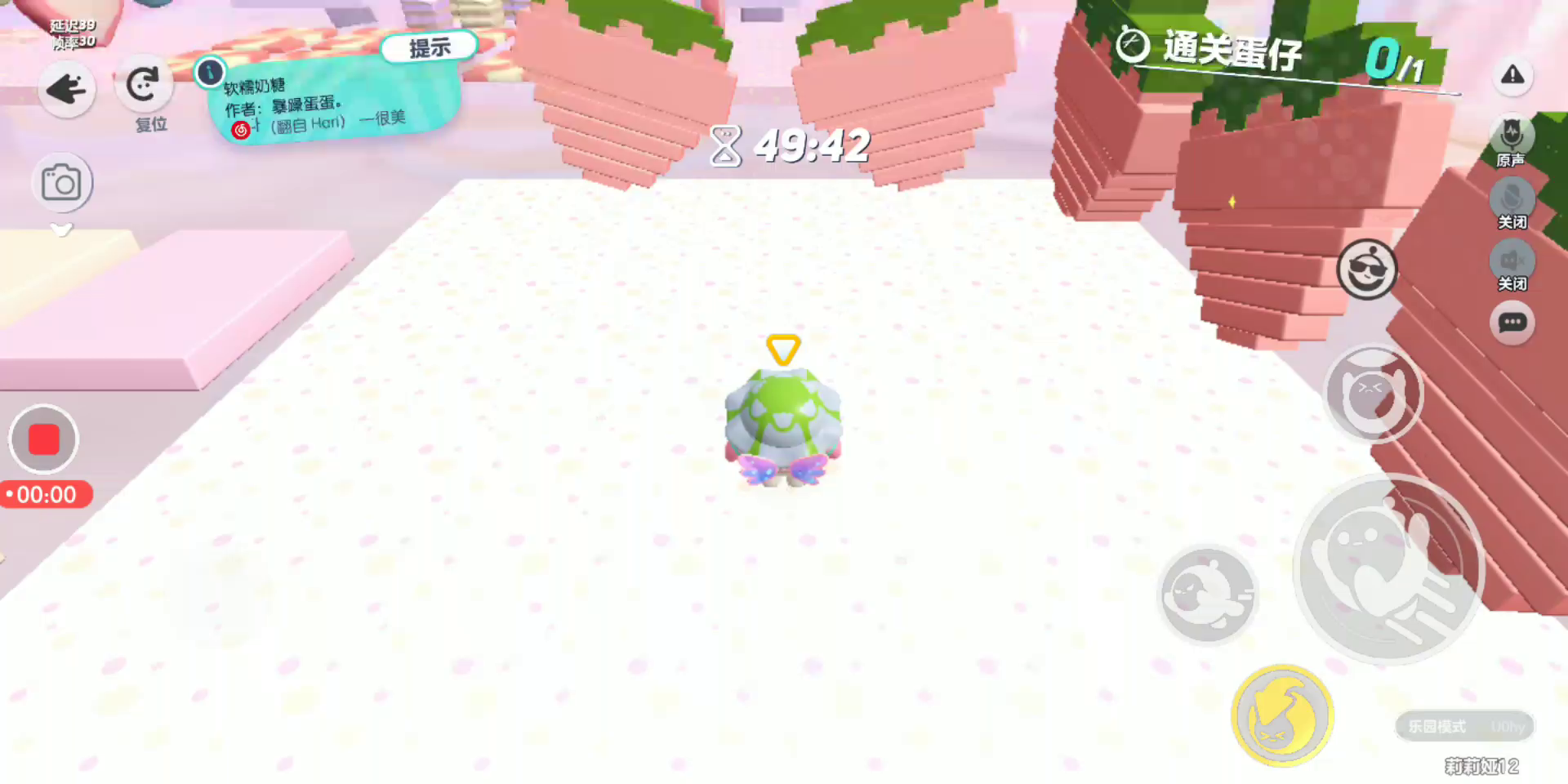Image resolution: width=1568 pixels, height=784 pixels.
Task: Open the warning report icon
Action: 1512,75
